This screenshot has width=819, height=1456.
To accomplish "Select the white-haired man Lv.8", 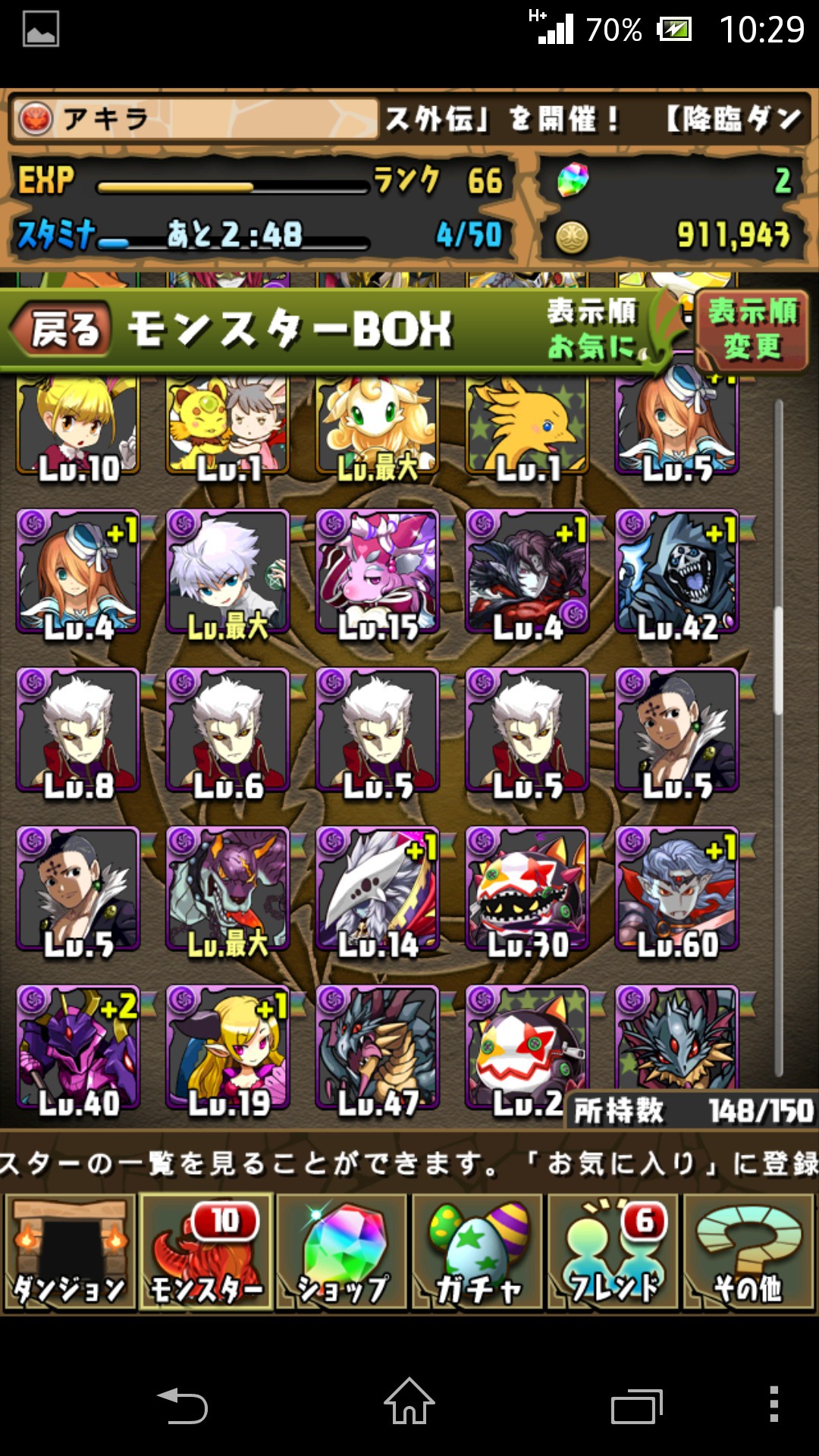I will pyautogui.click(x=78, y=731).
